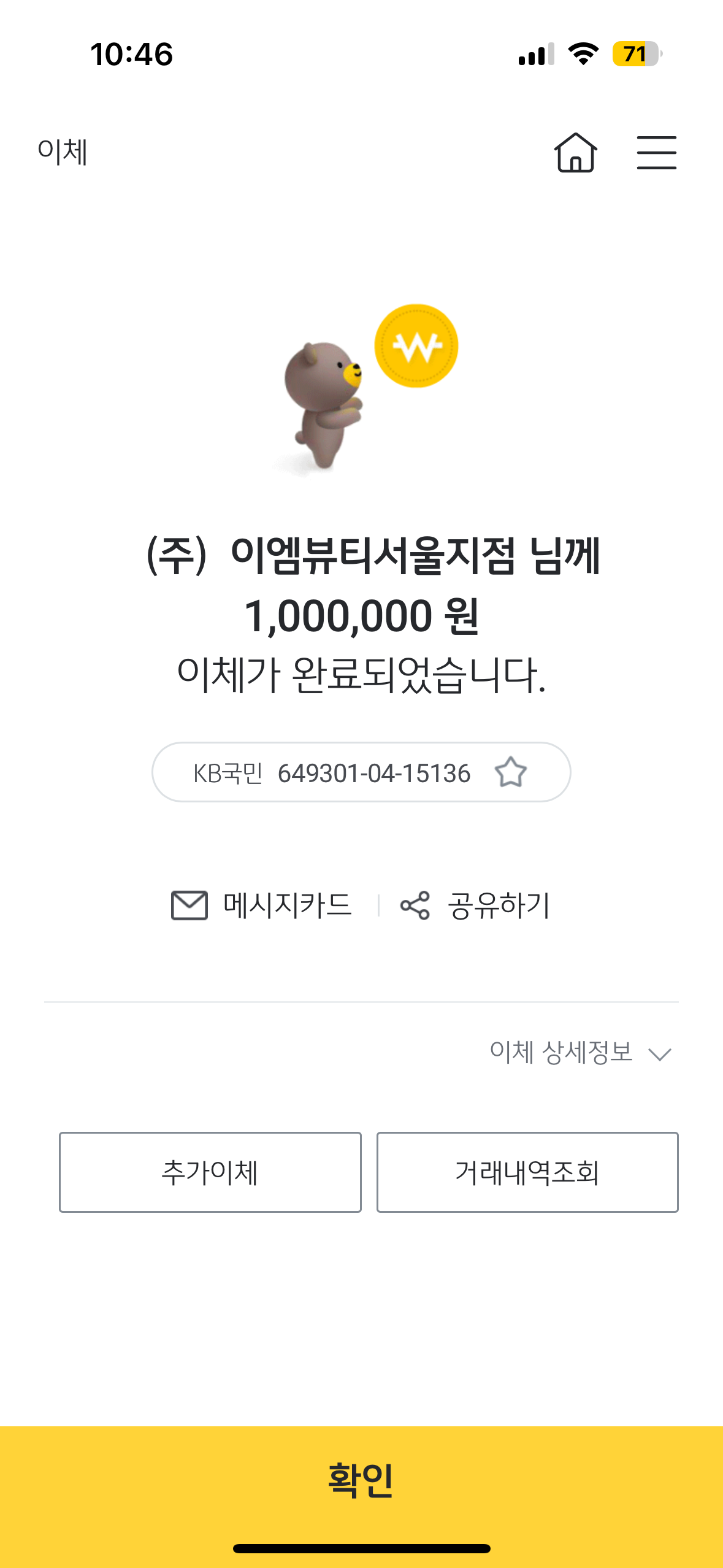
Task: Open the hamburger menu
Action: pyautogui.click(x=656, y=152)
